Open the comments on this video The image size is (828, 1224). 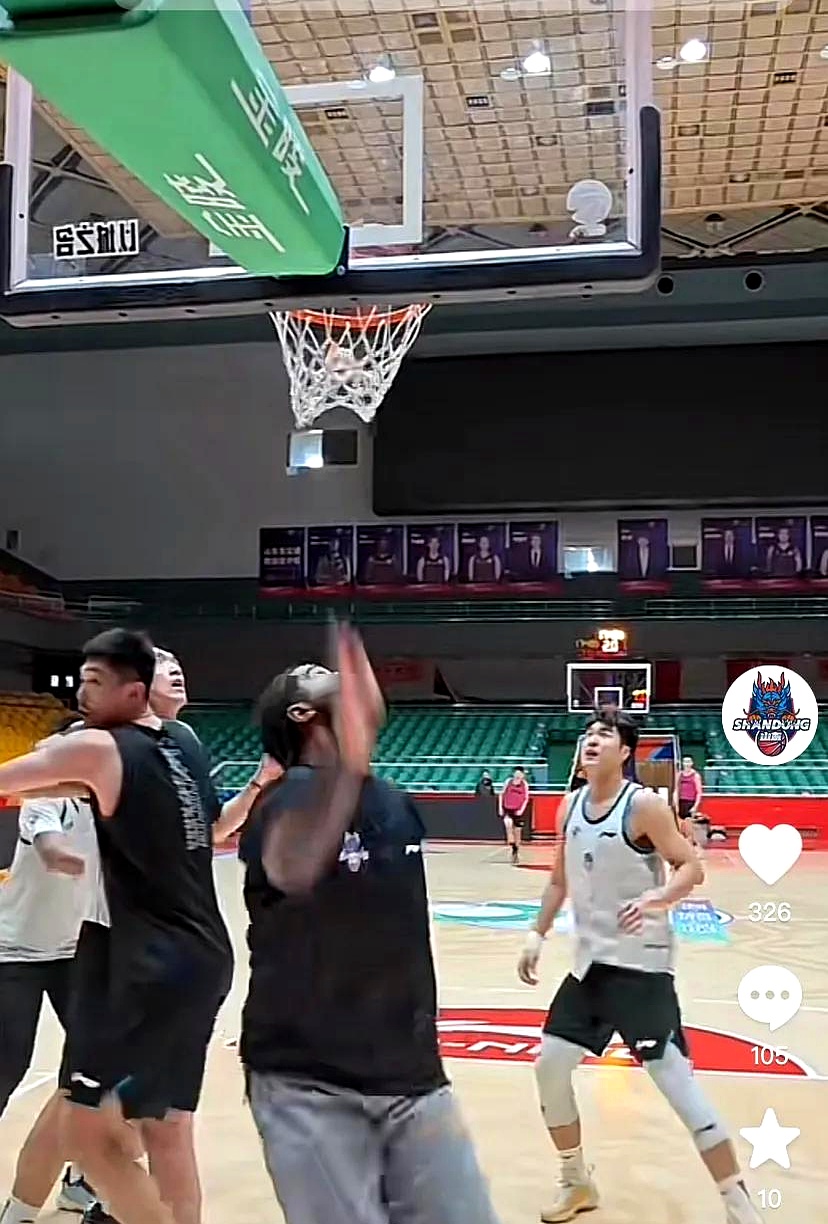point(769,997)
